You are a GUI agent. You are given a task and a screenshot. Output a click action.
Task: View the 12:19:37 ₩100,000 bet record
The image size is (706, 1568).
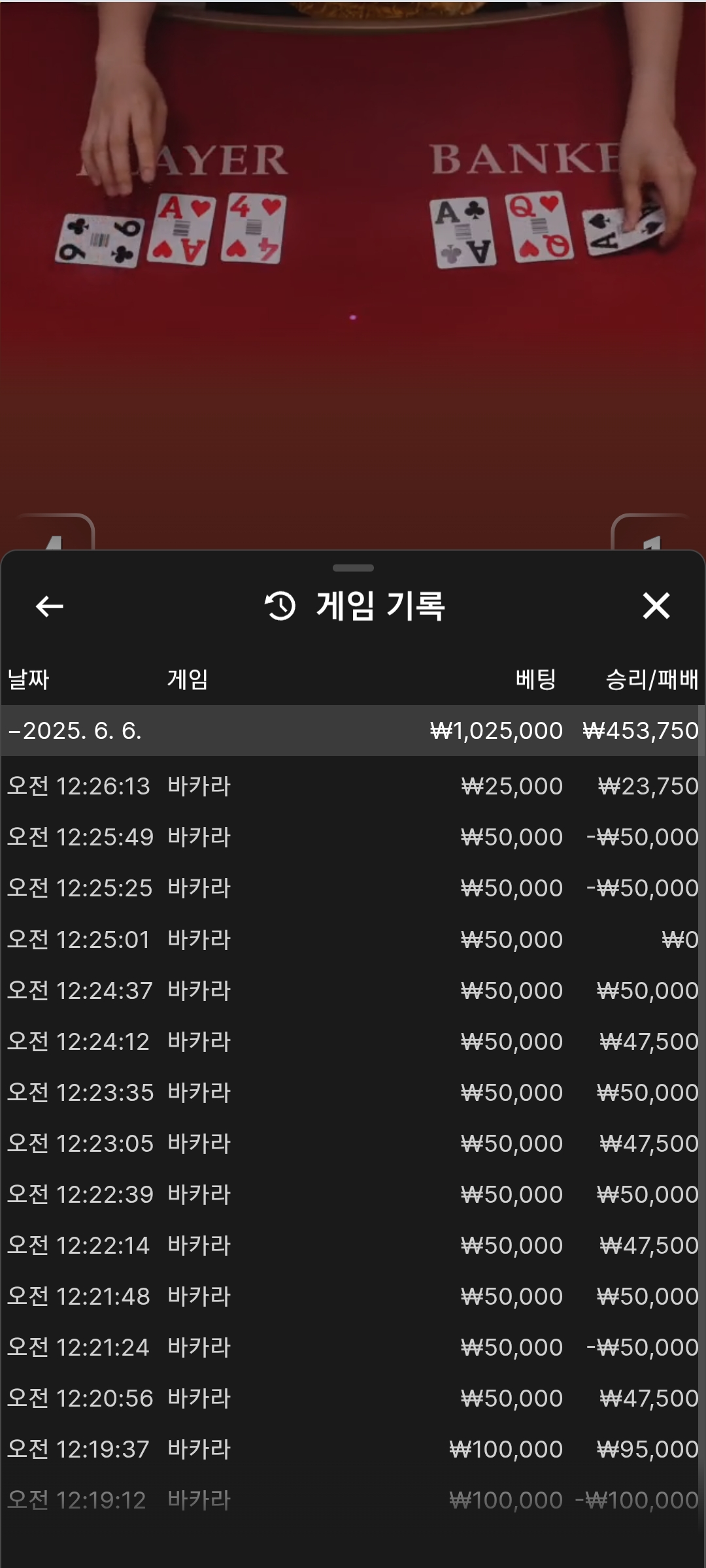tap(353, 1449)
